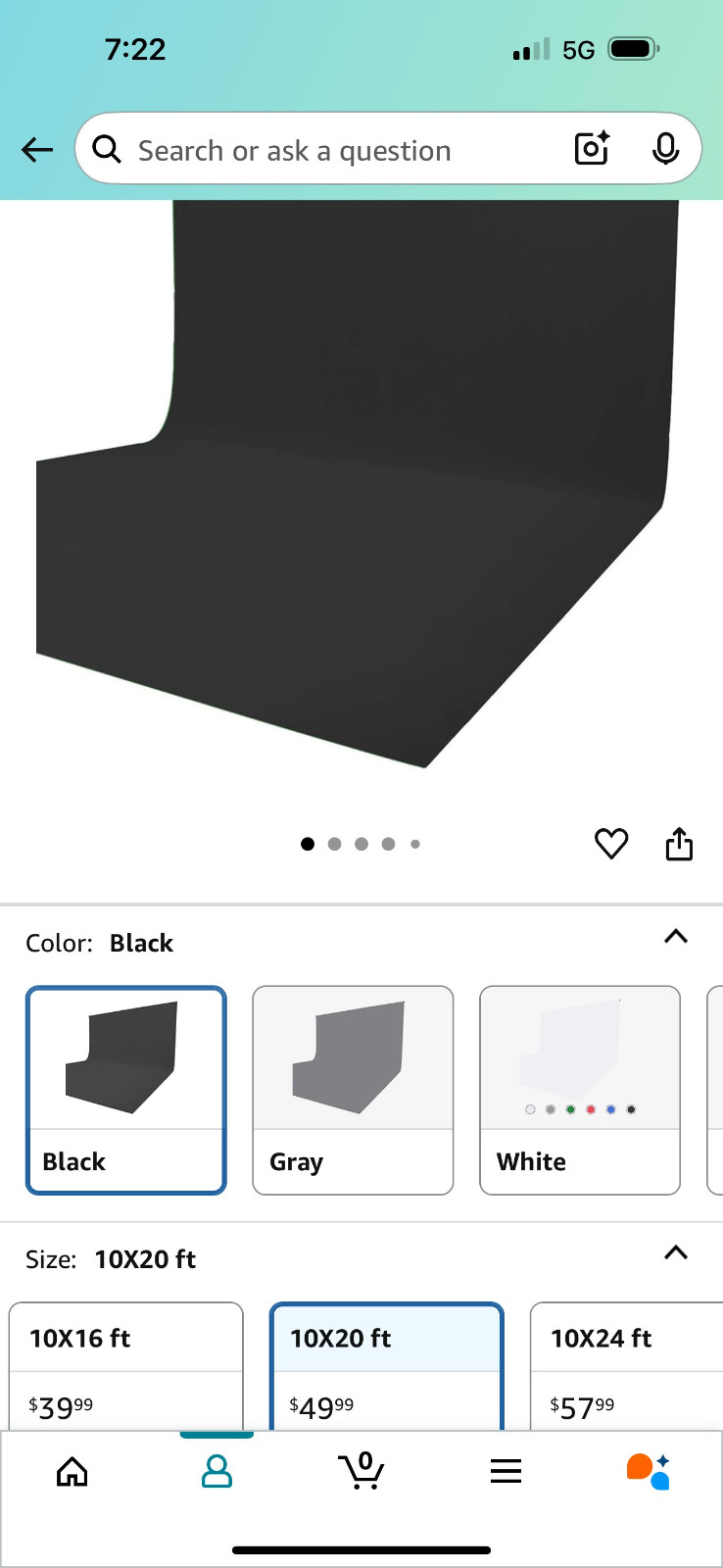
Task: Pick the White color option
Action: pos(580,1090)
